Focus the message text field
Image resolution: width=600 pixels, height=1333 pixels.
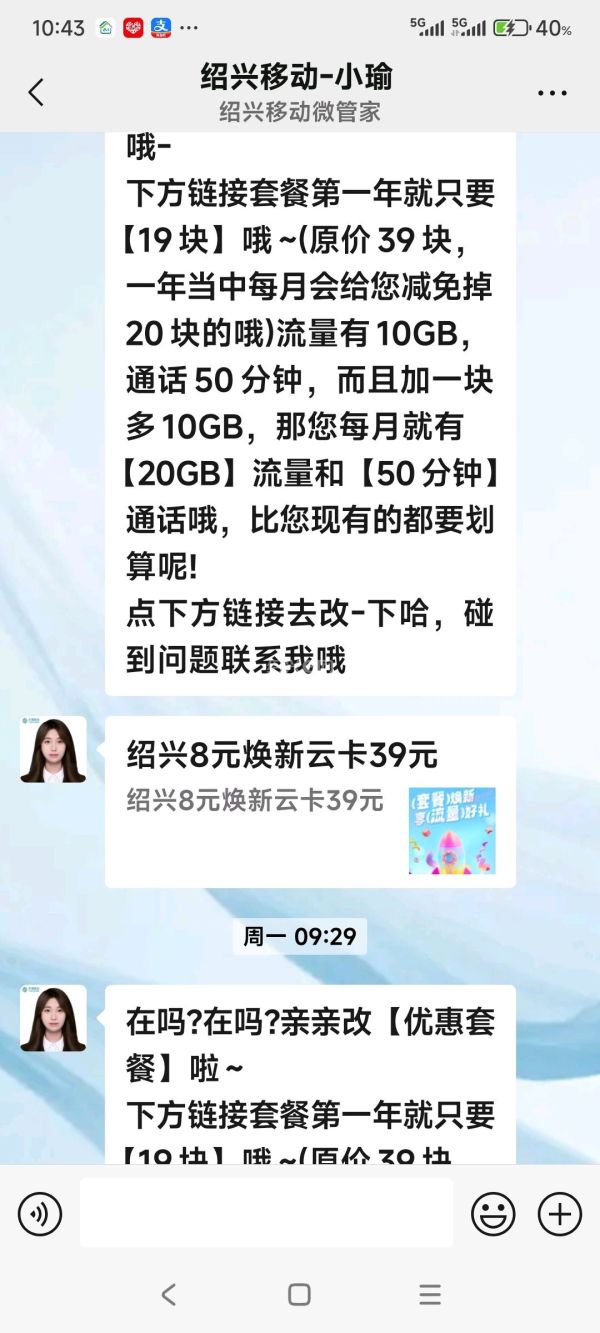[x=266, y=1213]
